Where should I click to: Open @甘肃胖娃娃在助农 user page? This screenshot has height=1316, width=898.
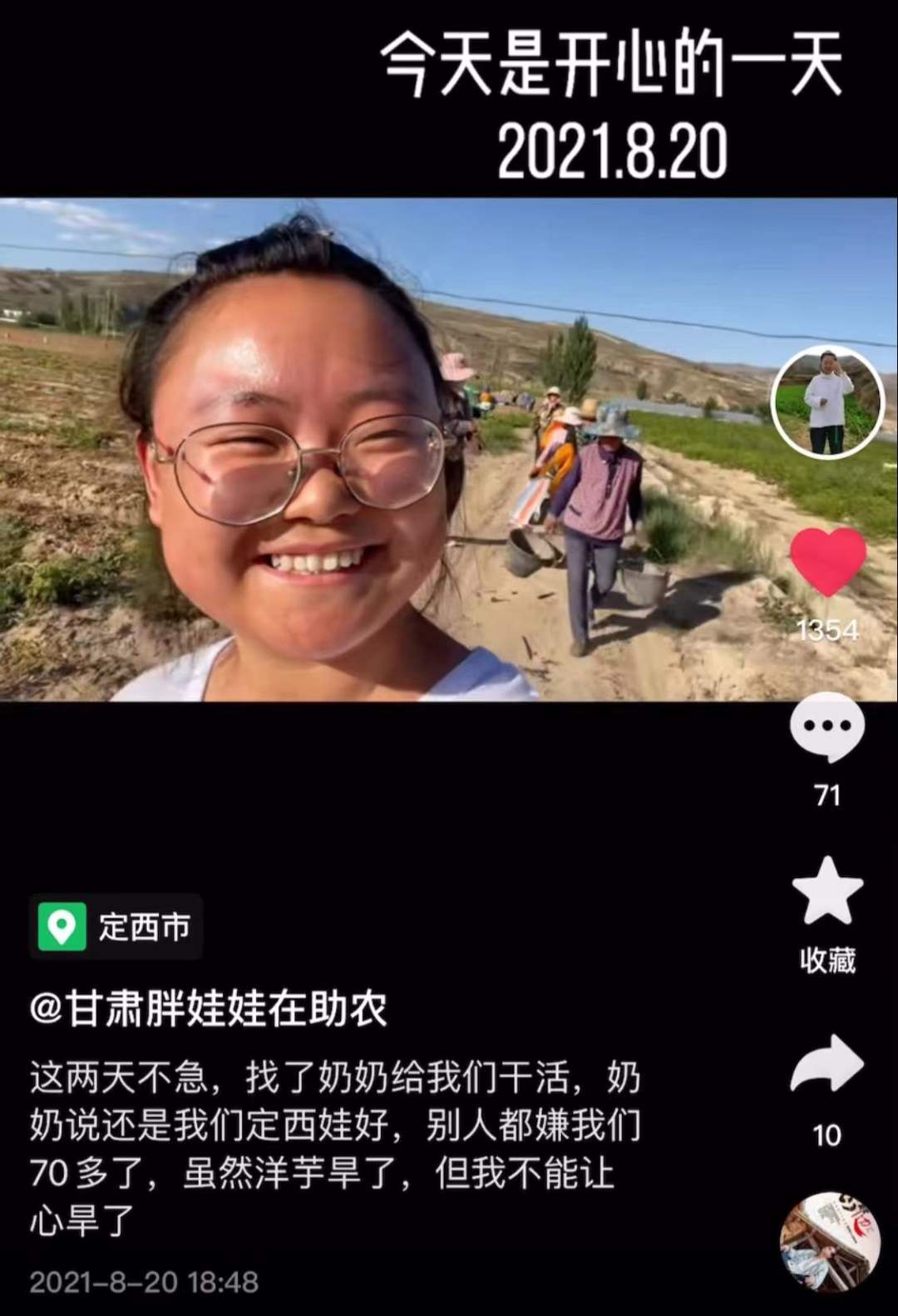point(208,1008)
